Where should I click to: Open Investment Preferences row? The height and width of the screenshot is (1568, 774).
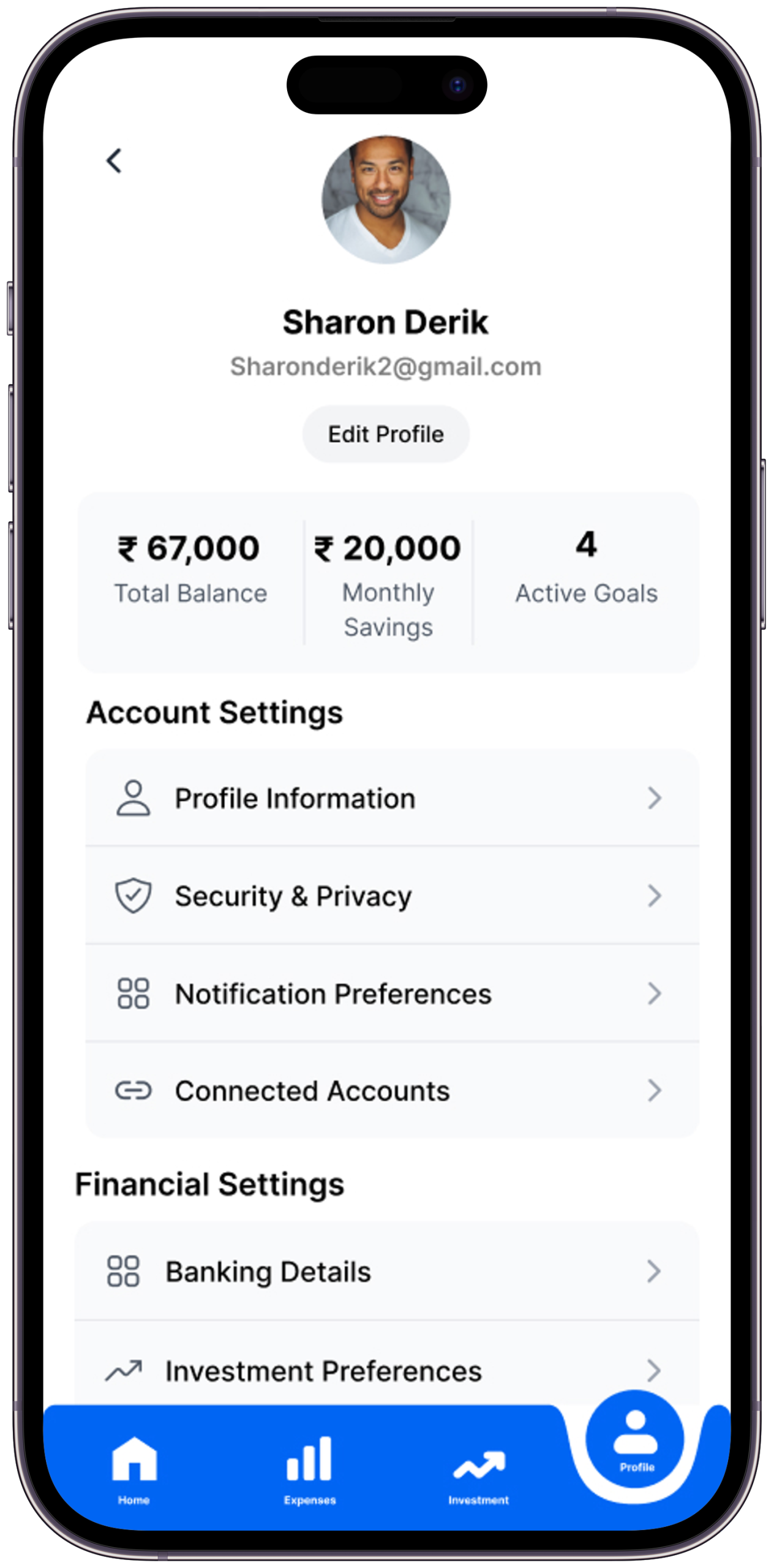pyautogui.click(x=386, y=1371)
